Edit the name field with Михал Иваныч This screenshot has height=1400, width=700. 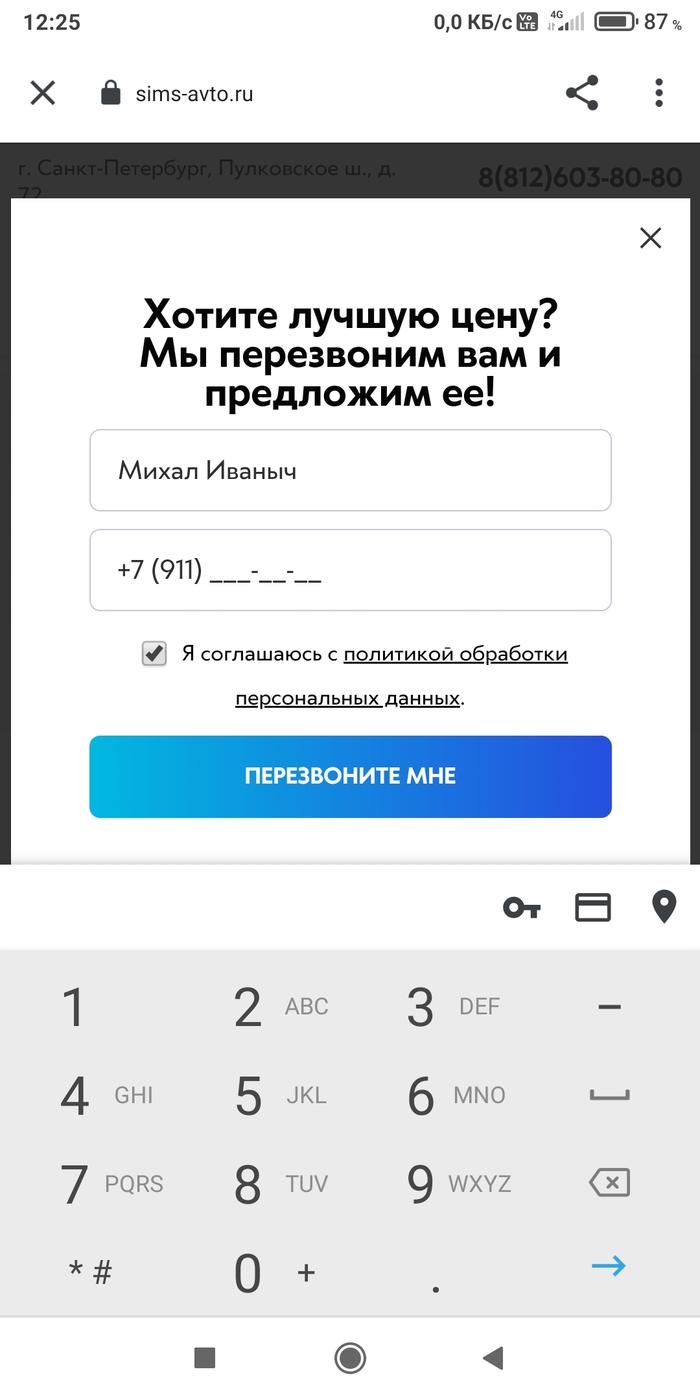(x=350, y=471)
